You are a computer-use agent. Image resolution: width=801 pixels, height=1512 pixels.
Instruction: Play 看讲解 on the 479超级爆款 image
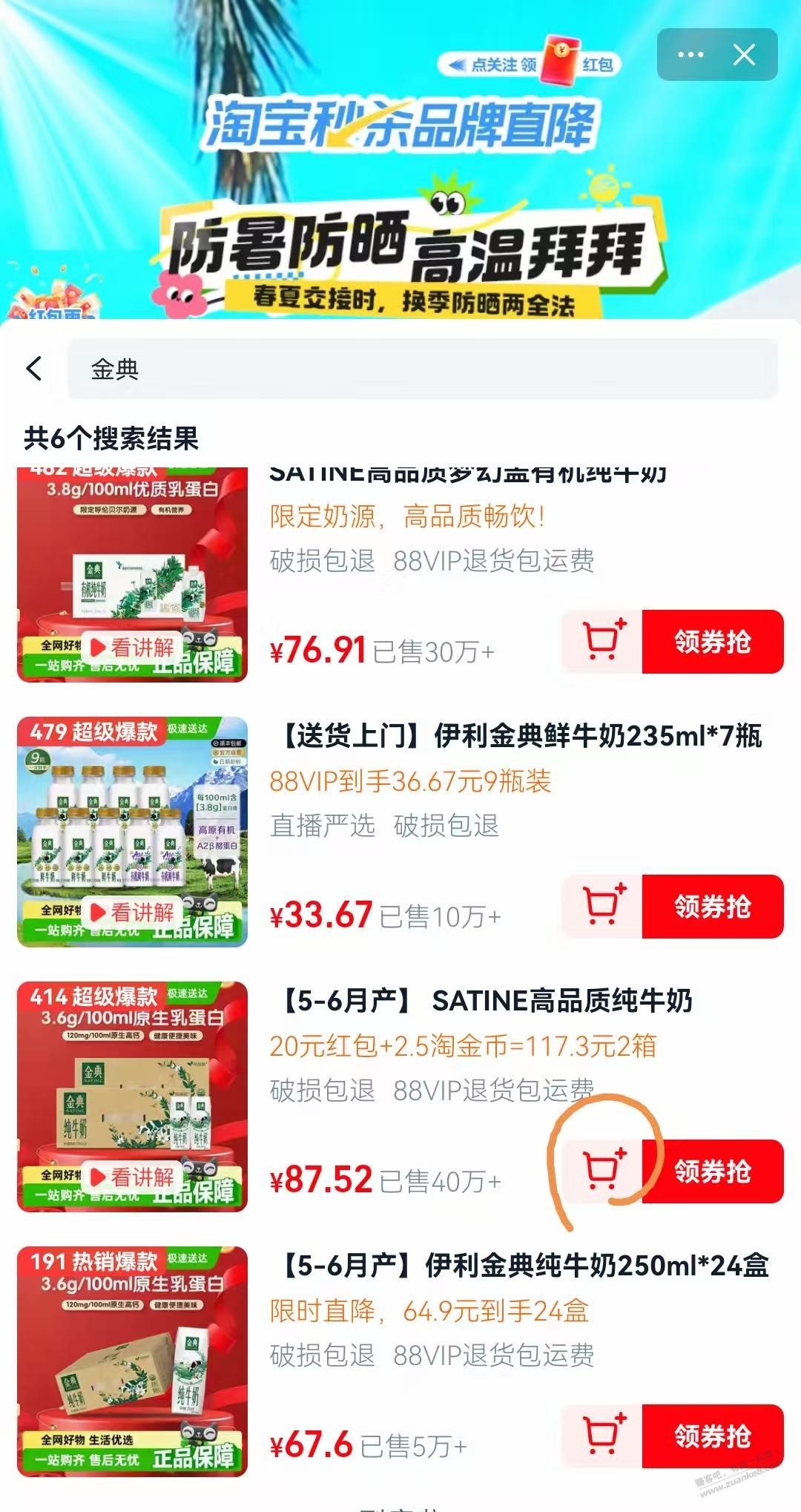[x=132, y=913]
